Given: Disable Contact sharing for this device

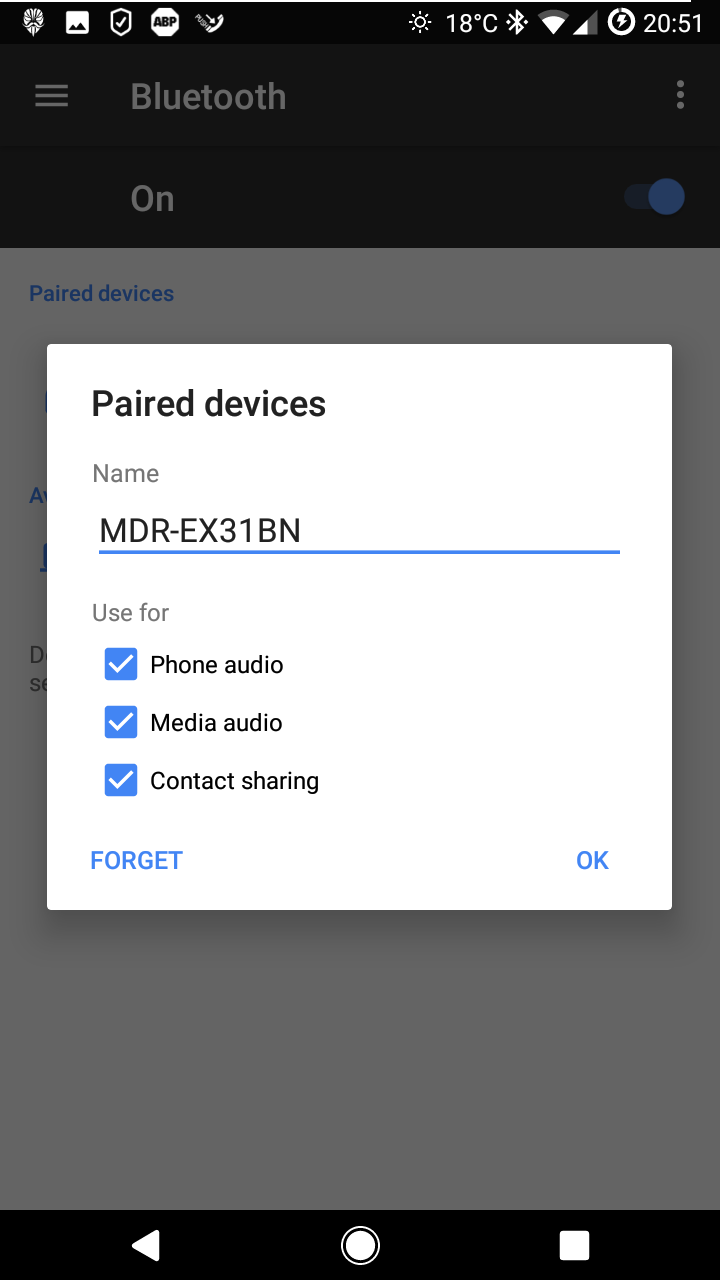Looking at the screenshot, I should point(121,781).
